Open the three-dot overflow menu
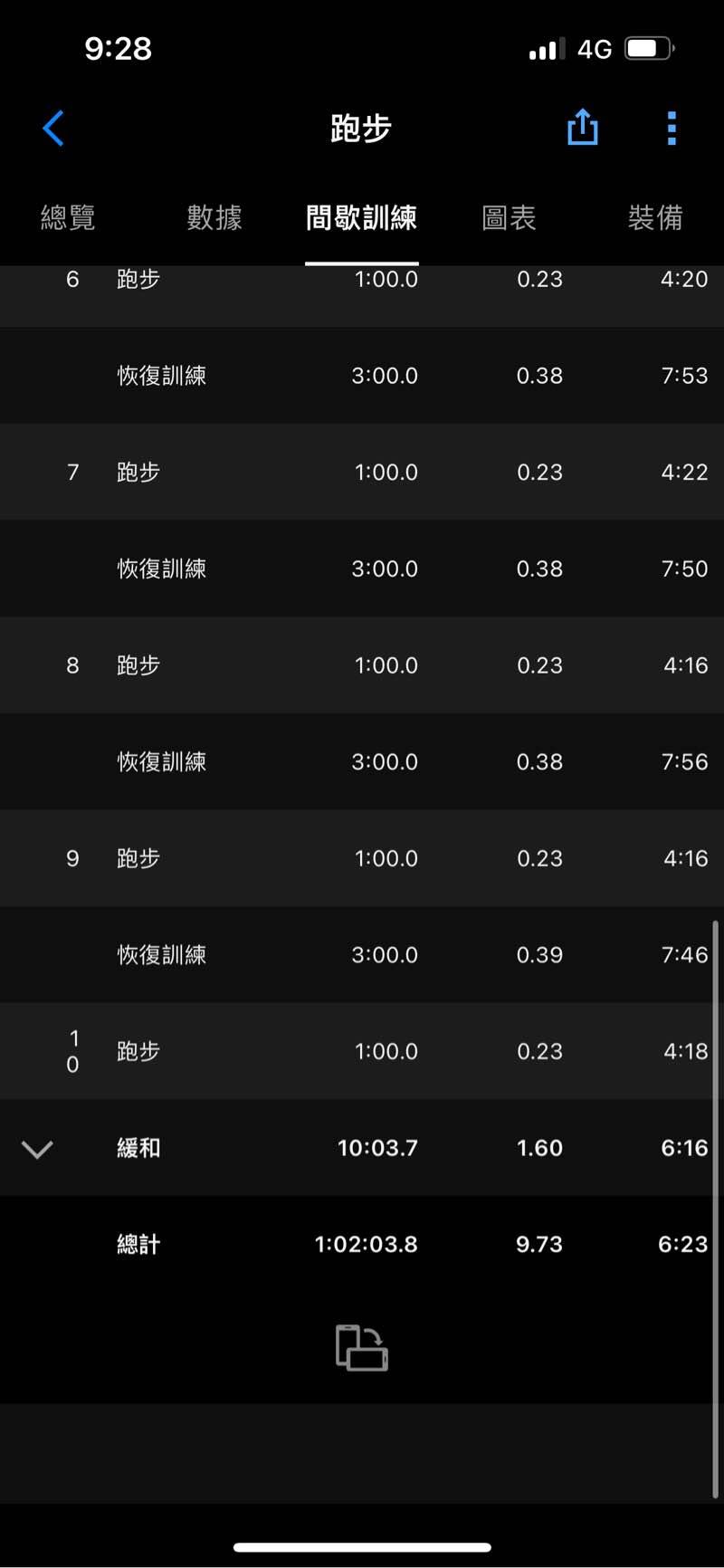The height and width of the screenshot is (1568, 724). tap(672, 129)
